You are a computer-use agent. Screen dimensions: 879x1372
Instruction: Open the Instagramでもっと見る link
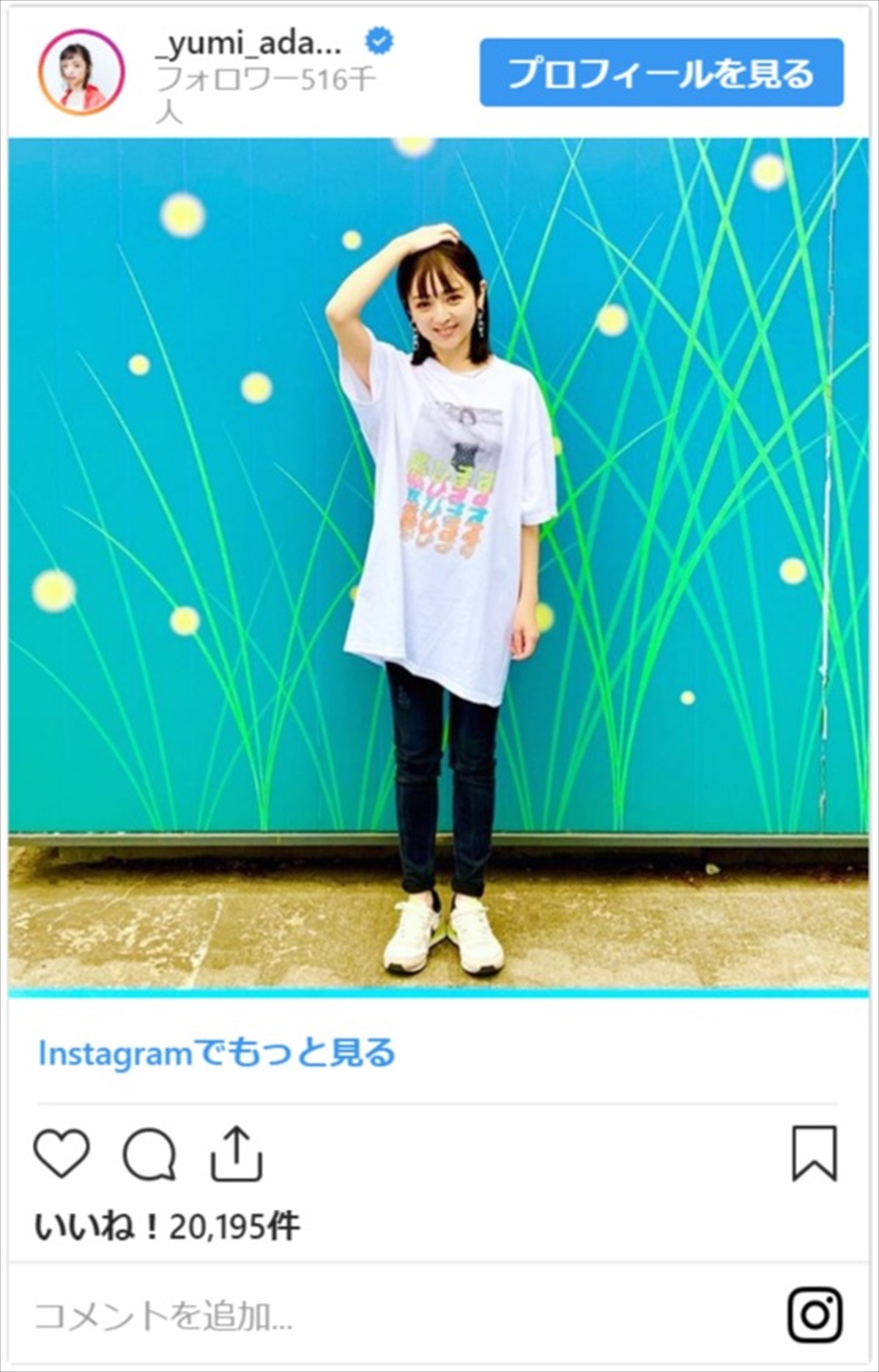[217, 1053]
